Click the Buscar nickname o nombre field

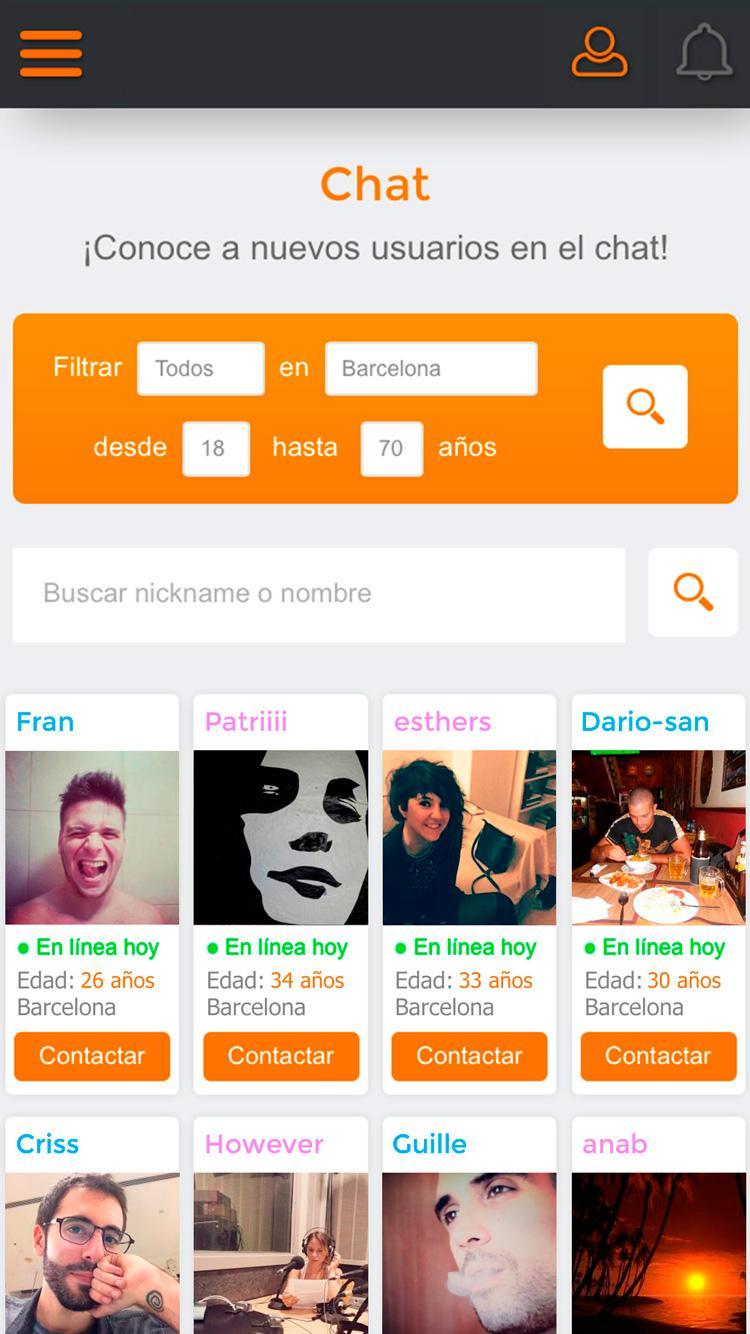tap(318, 592)
